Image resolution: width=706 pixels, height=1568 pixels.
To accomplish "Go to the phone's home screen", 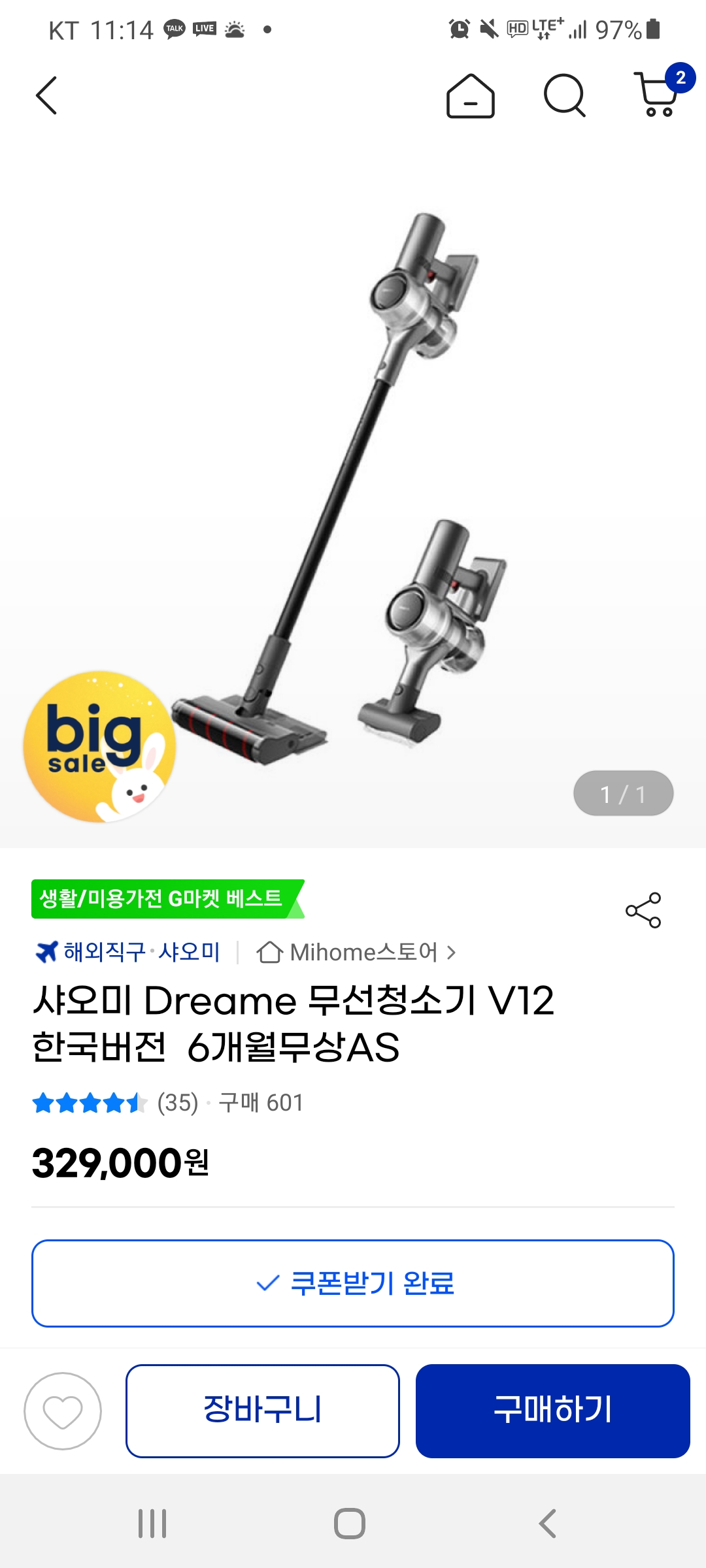I will click(x=350, y=1524).
